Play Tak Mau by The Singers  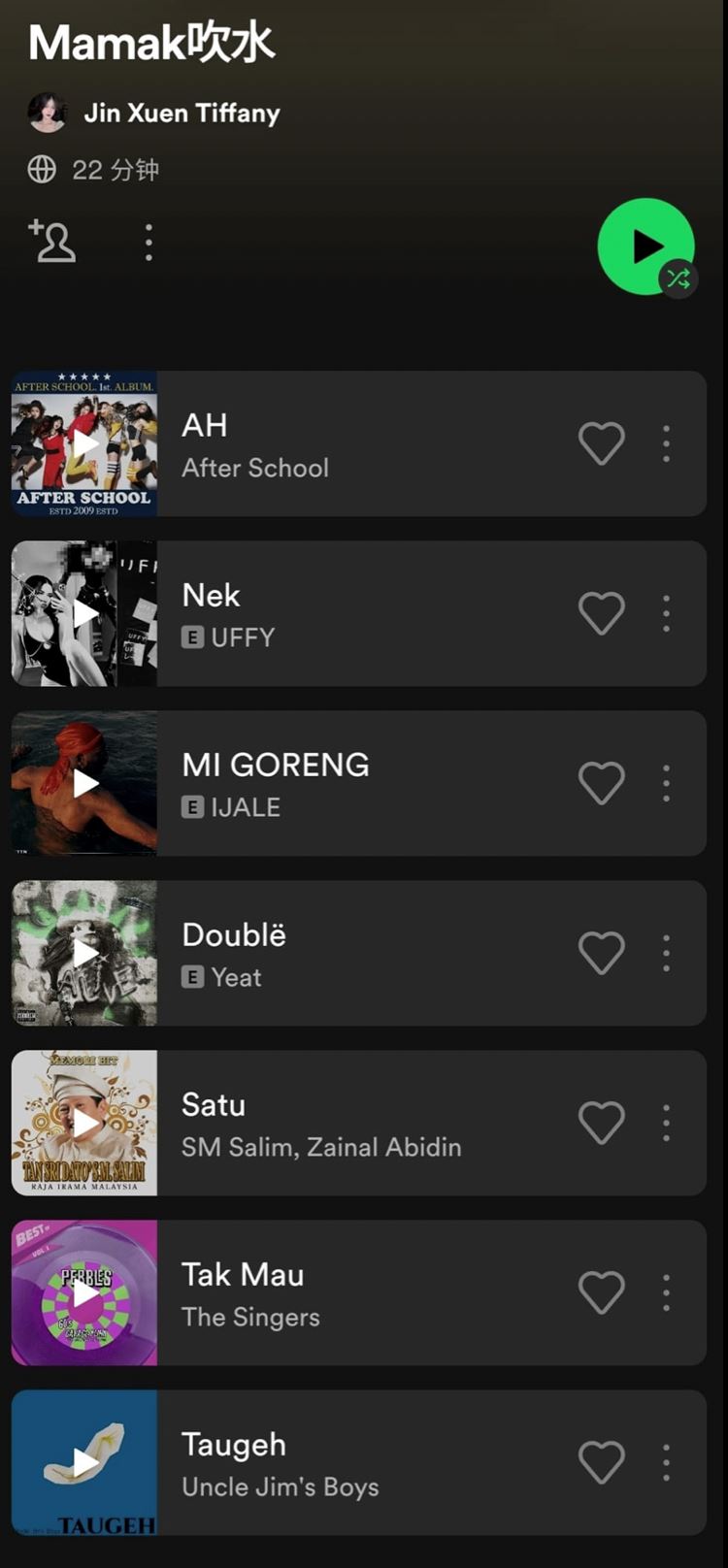pos(84,1292)
